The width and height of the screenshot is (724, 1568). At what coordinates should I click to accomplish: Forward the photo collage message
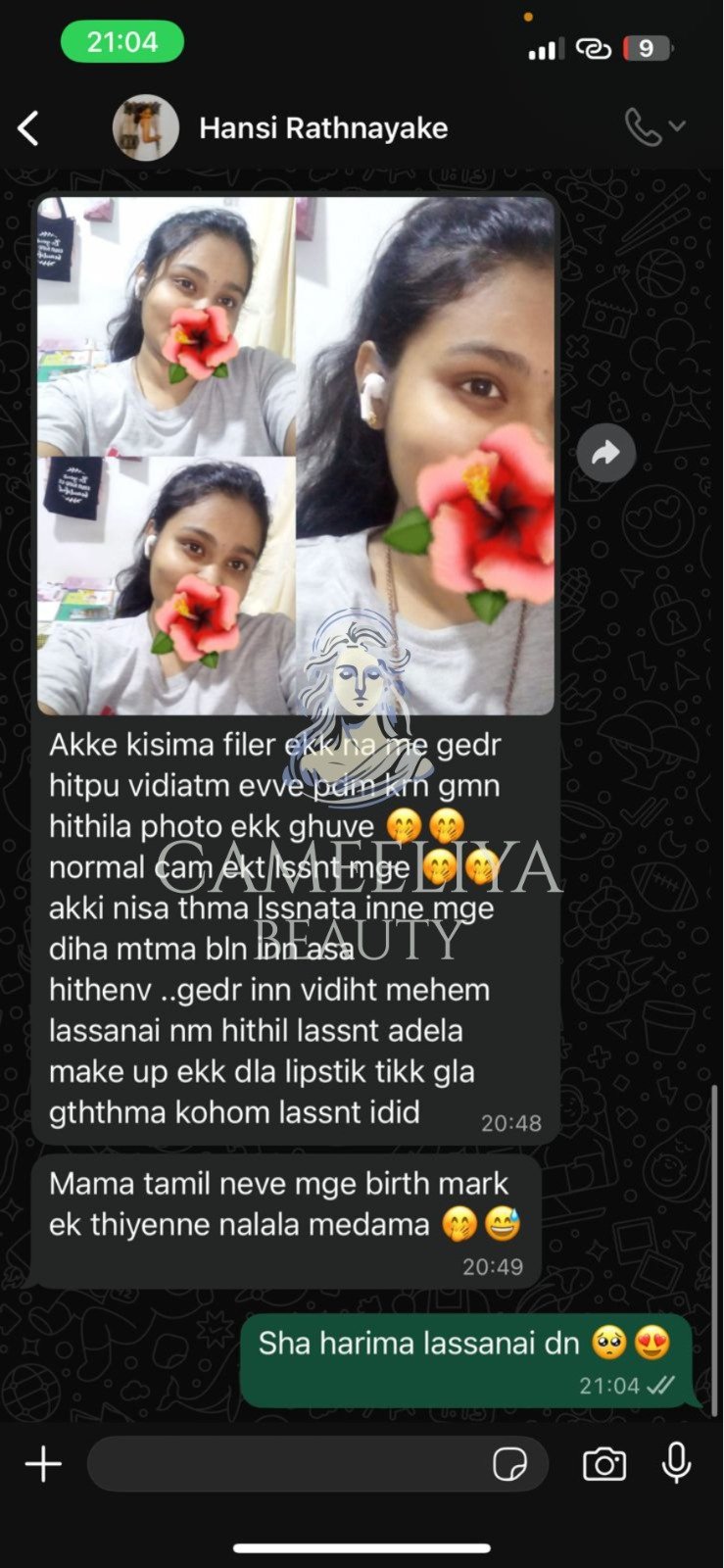point(605,453)
